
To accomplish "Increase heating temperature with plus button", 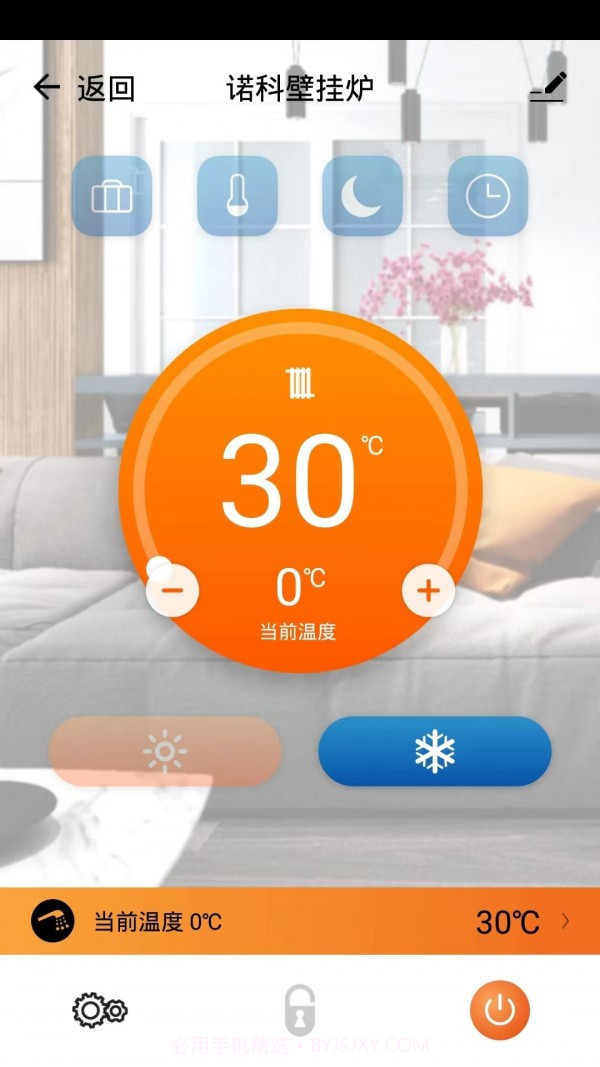I will [x=428, y=590].
